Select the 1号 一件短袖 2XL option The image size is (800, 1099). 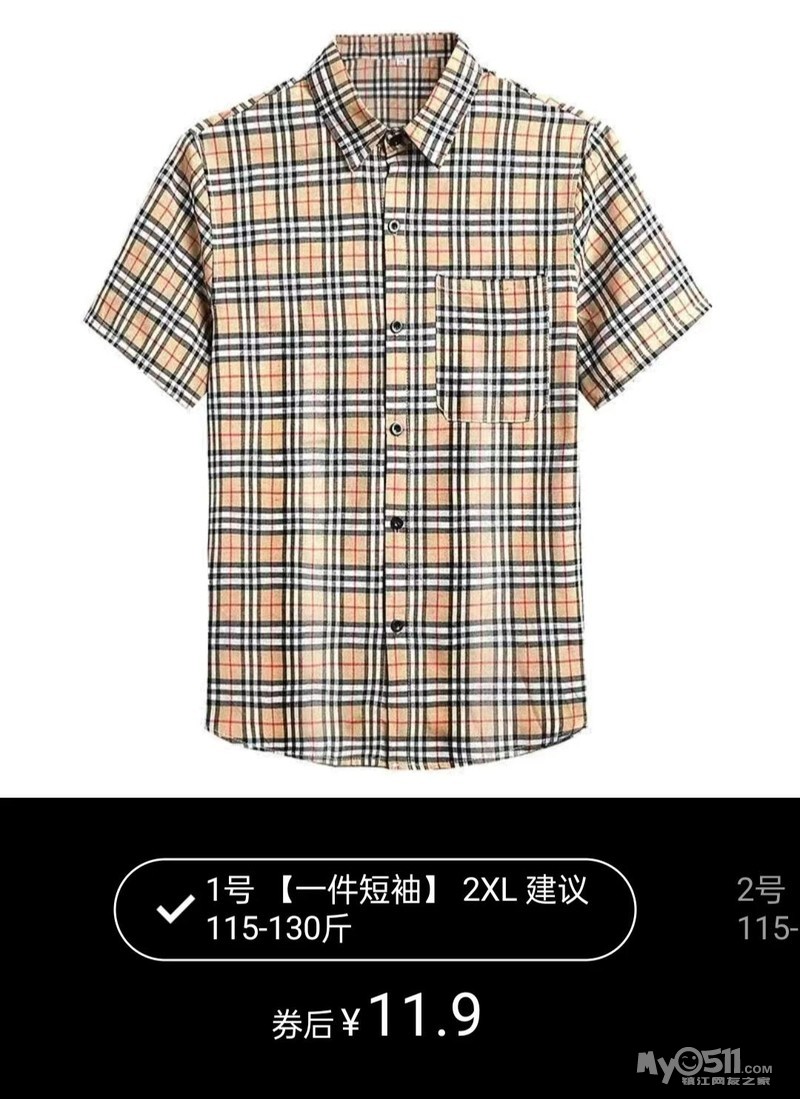[375, 909]
